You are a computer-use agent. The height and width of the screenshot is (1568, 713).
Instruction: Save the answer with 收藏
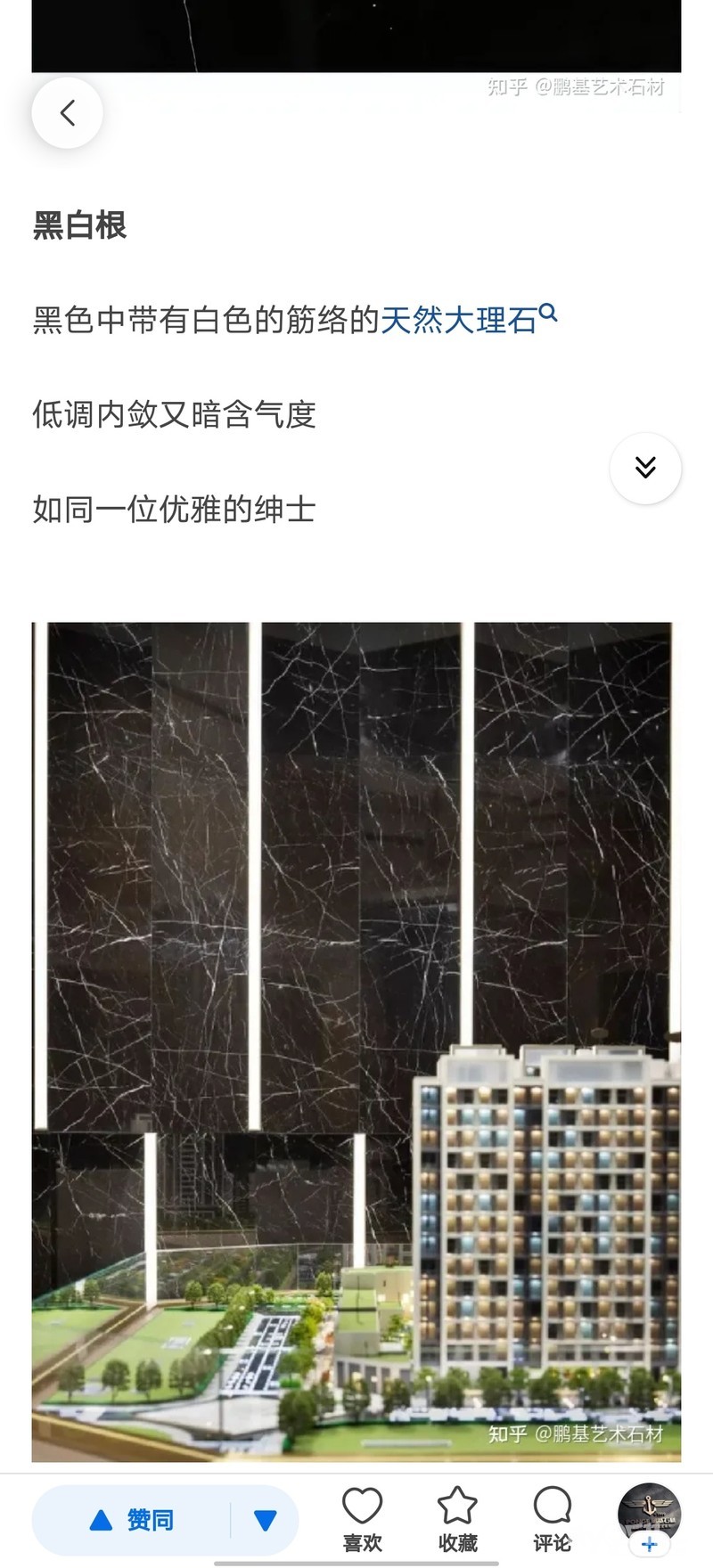coord(457,1518)
